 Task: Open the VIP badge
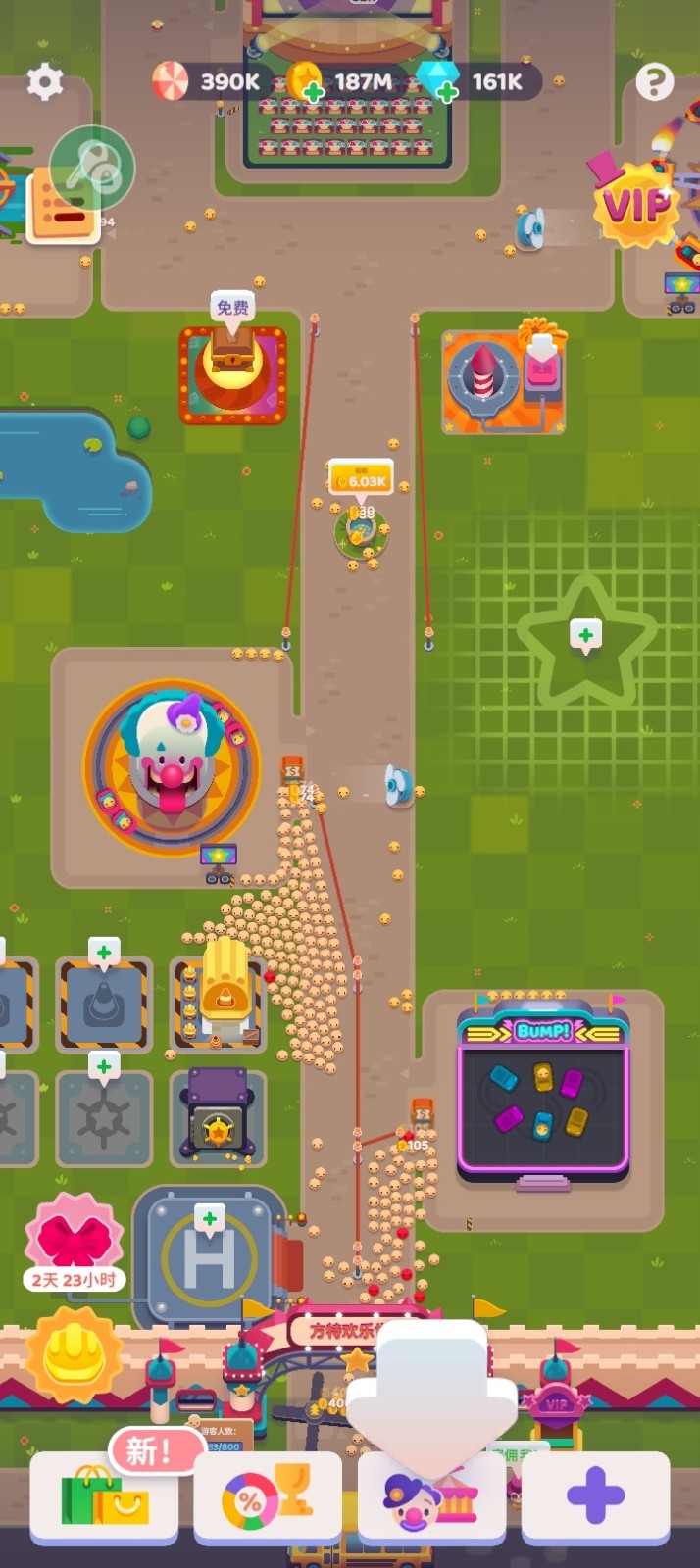[x=635, y=204]
